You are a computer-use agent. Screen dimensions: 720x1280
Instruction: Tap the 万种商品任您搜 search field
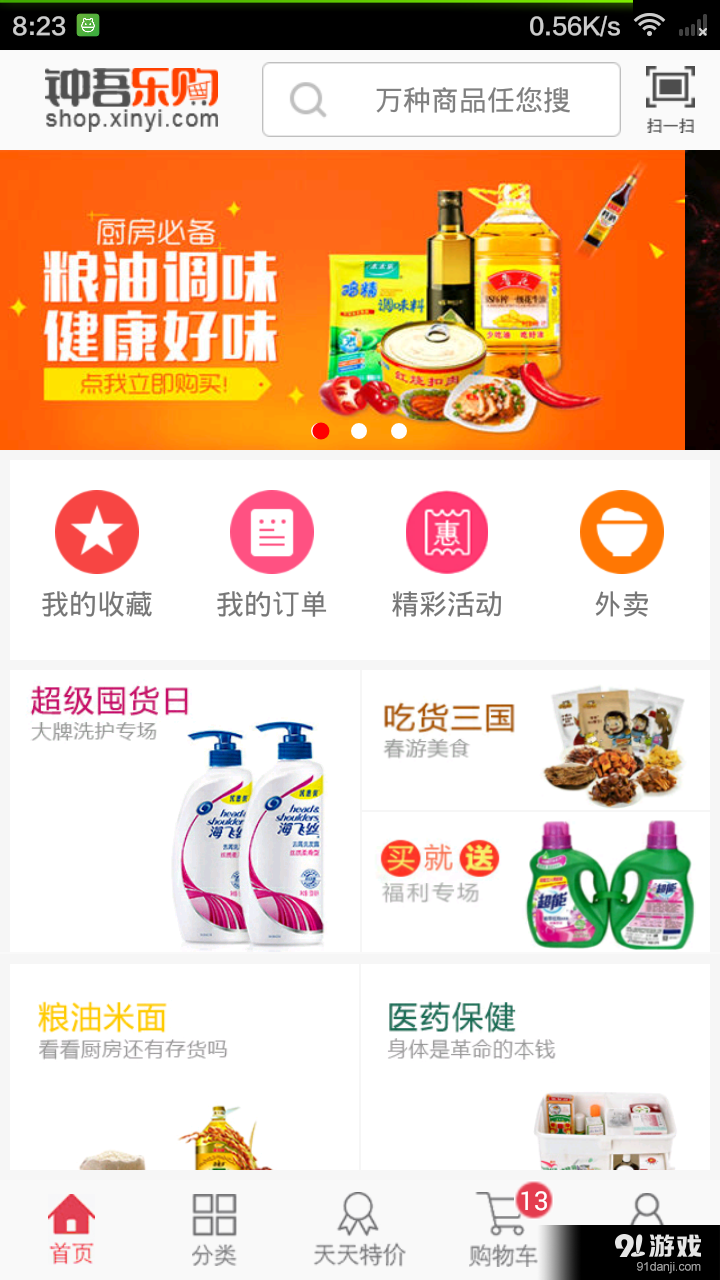(x=440, y=99)
